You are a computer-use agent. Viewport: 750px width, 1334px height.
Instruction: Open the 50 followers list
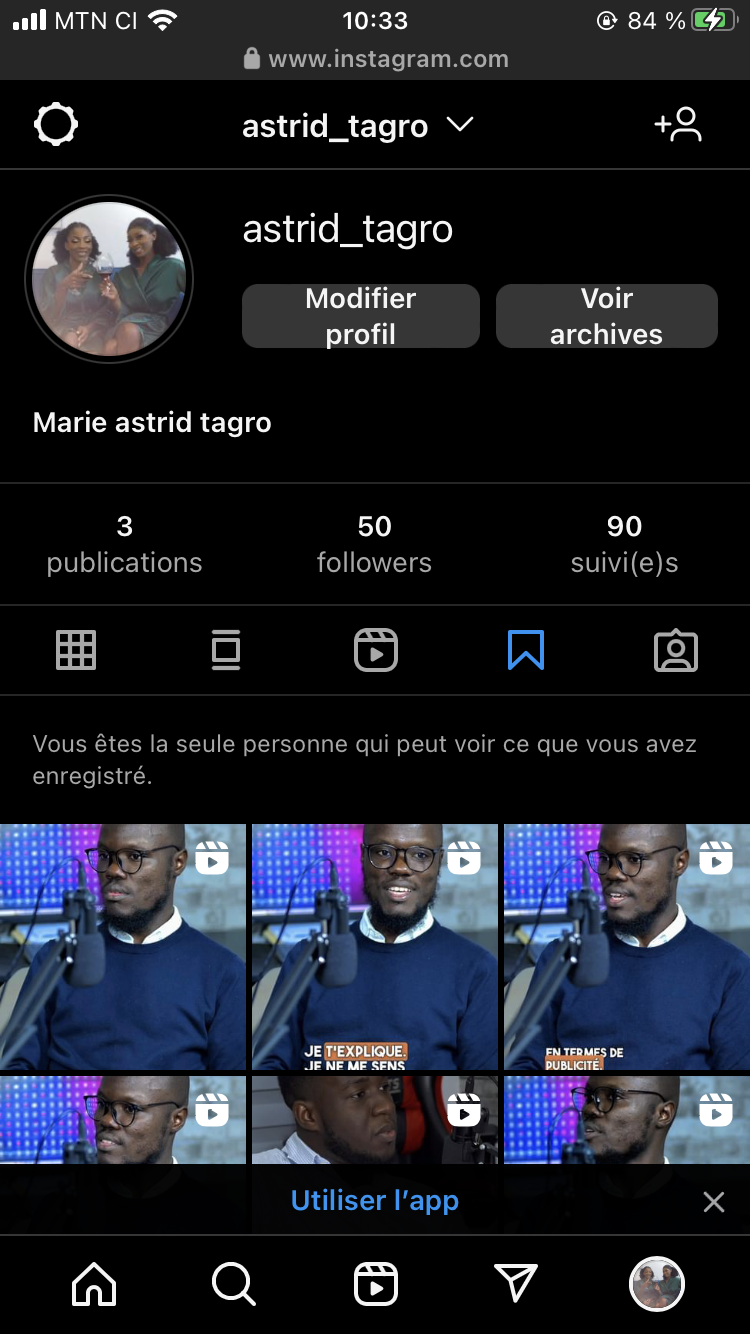[374, 544]
